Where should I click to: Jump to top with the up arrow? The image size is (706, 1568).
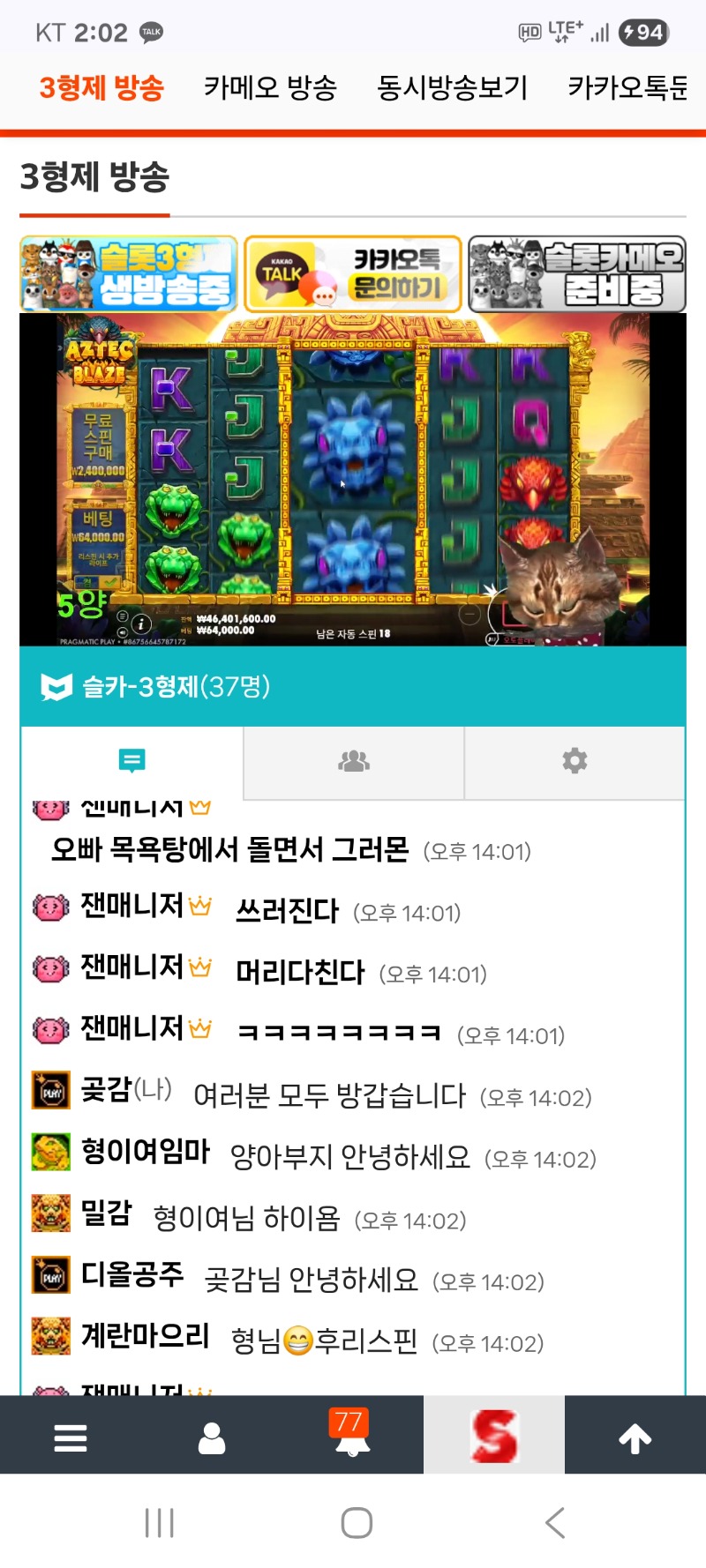(x=635, y=1437)
